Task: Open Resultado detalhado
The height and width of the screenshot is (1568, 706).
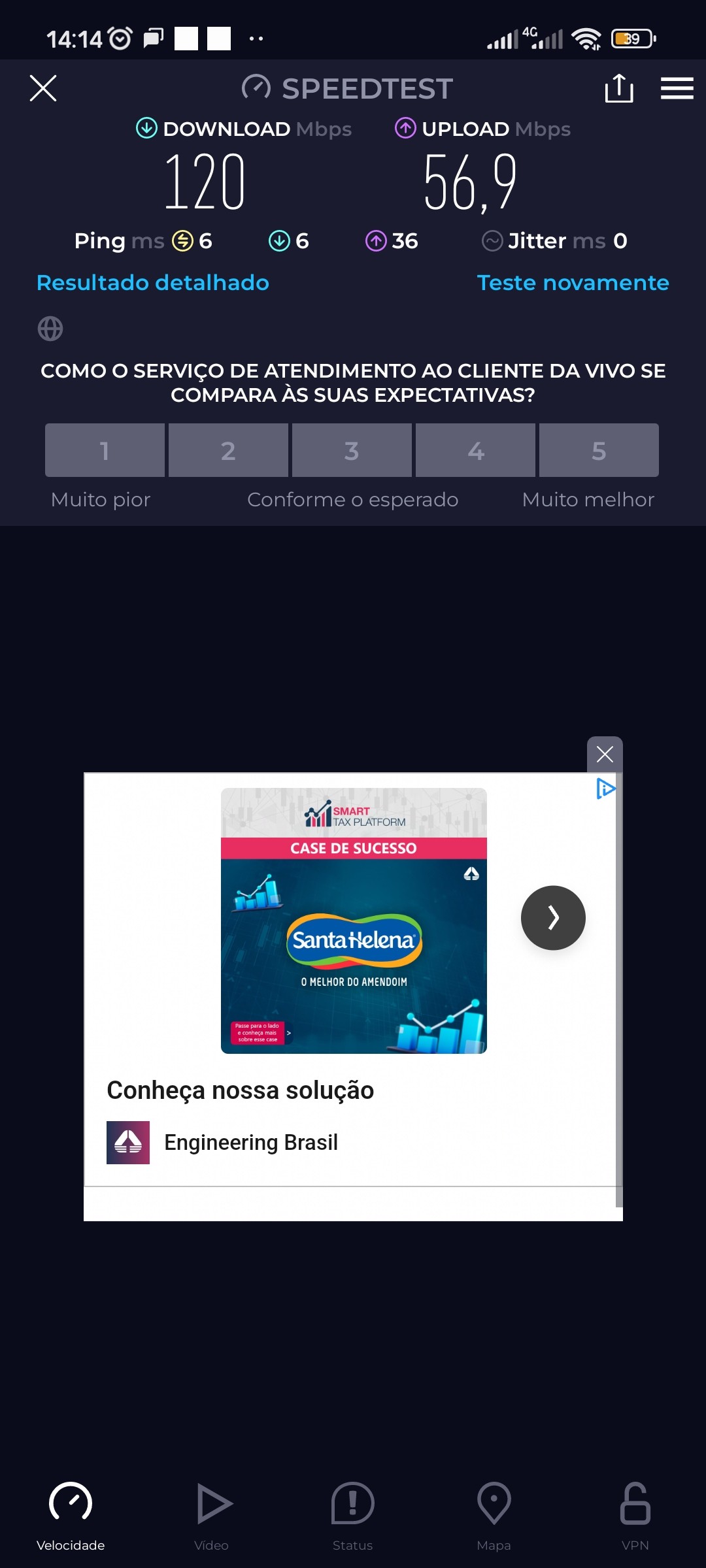Action: [x=153, y=283]
